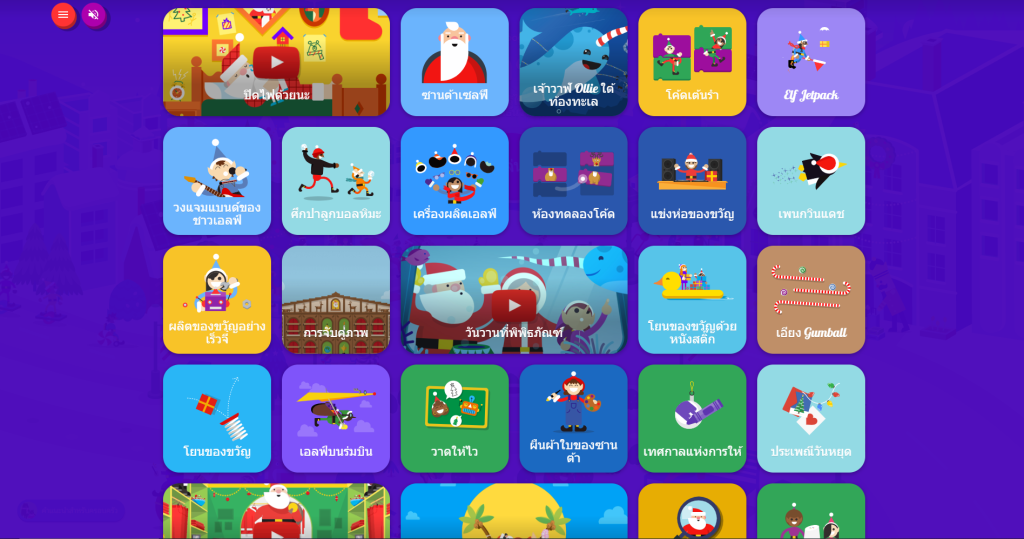The width and height of the screenshot is (1024, 539).
Task: Open the การจับคู่ภาพ tile
Action: coord(335,299)
